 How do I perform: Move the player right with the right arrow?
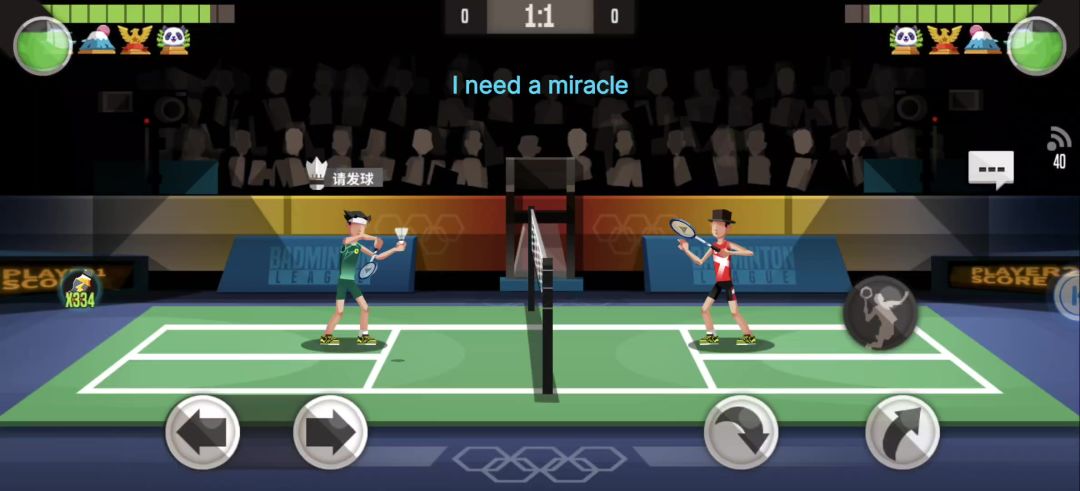coord(330,432)
